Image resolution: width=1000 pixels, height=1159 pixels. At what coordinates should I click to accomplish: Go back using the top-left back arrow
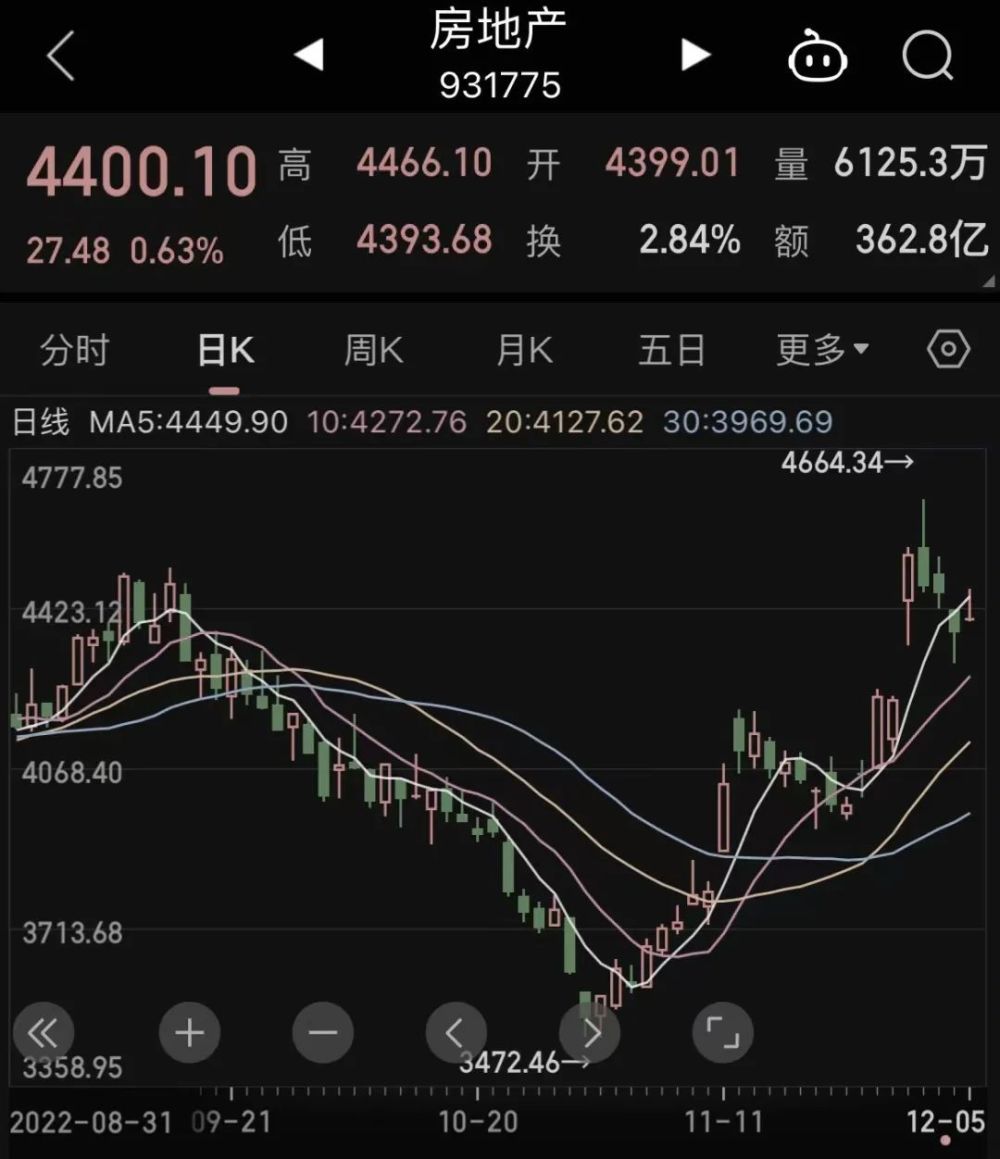[60, 57]
